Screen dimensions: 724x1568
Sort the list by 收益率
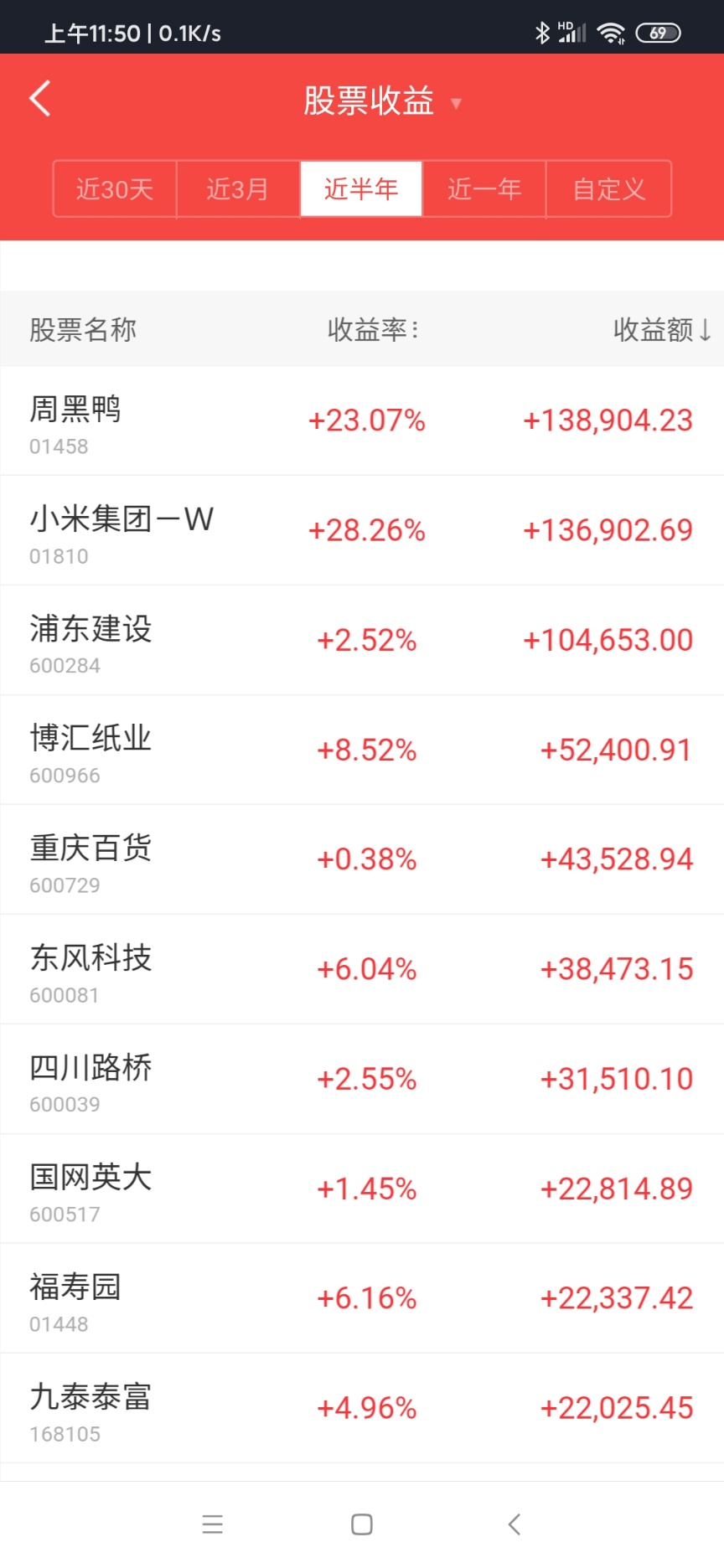pyautogui.click(x=373, y=330)
